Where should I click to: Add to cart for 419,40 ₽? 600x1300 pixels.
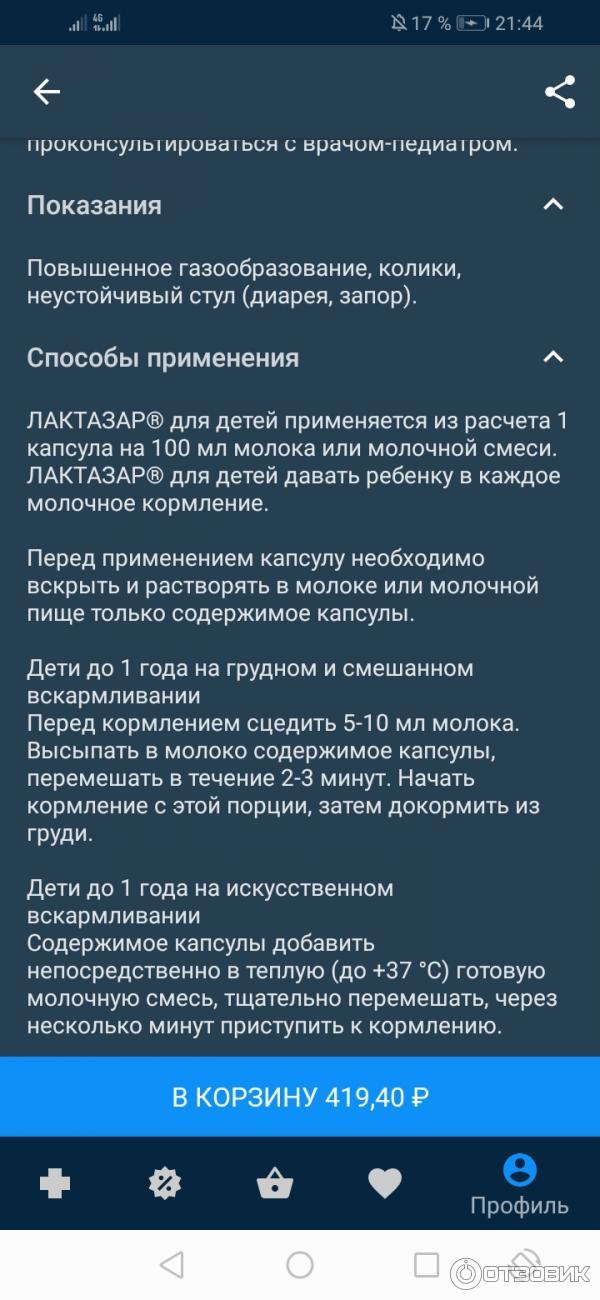[x=300, y=1097]
